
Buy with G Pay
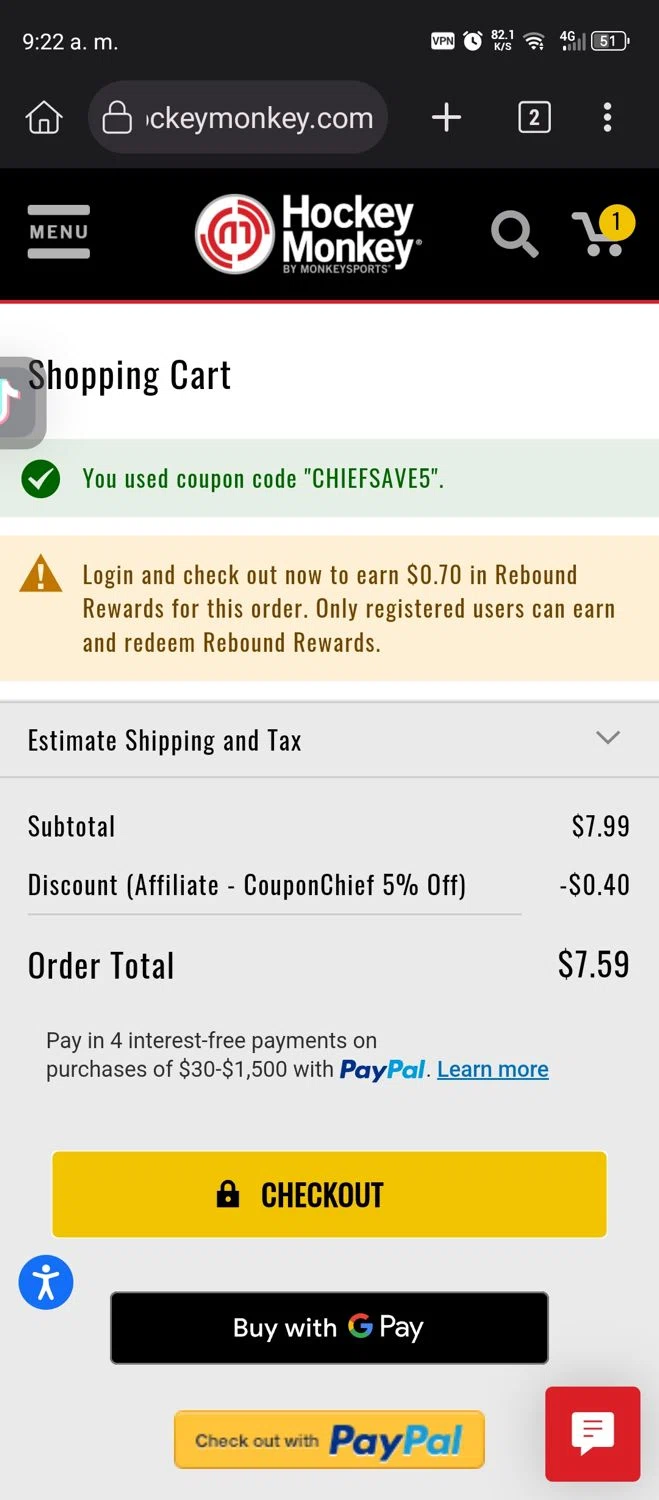(x=329, y=1327)
